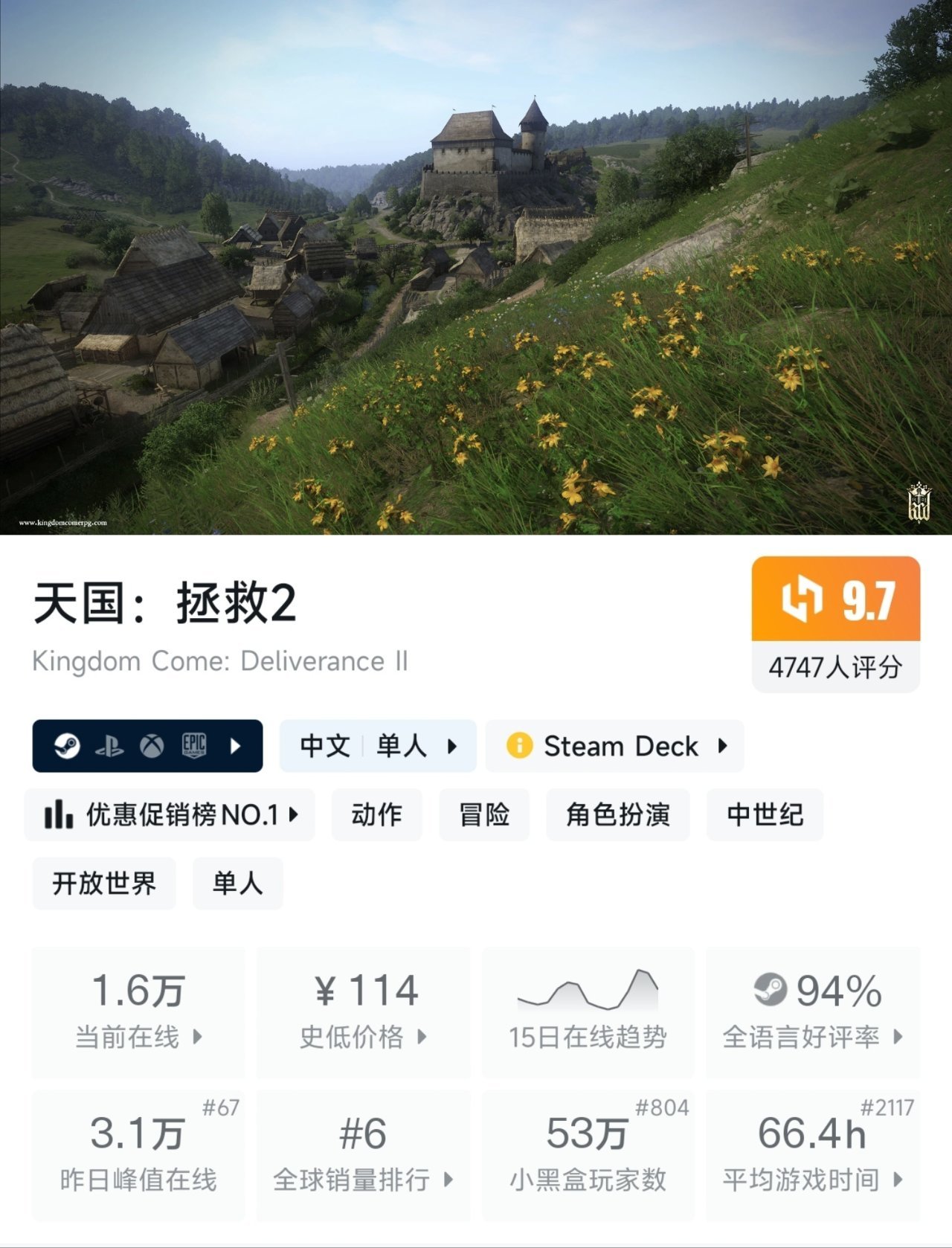Select the 开放世界 tag
952x1248 pixels.
104,884
